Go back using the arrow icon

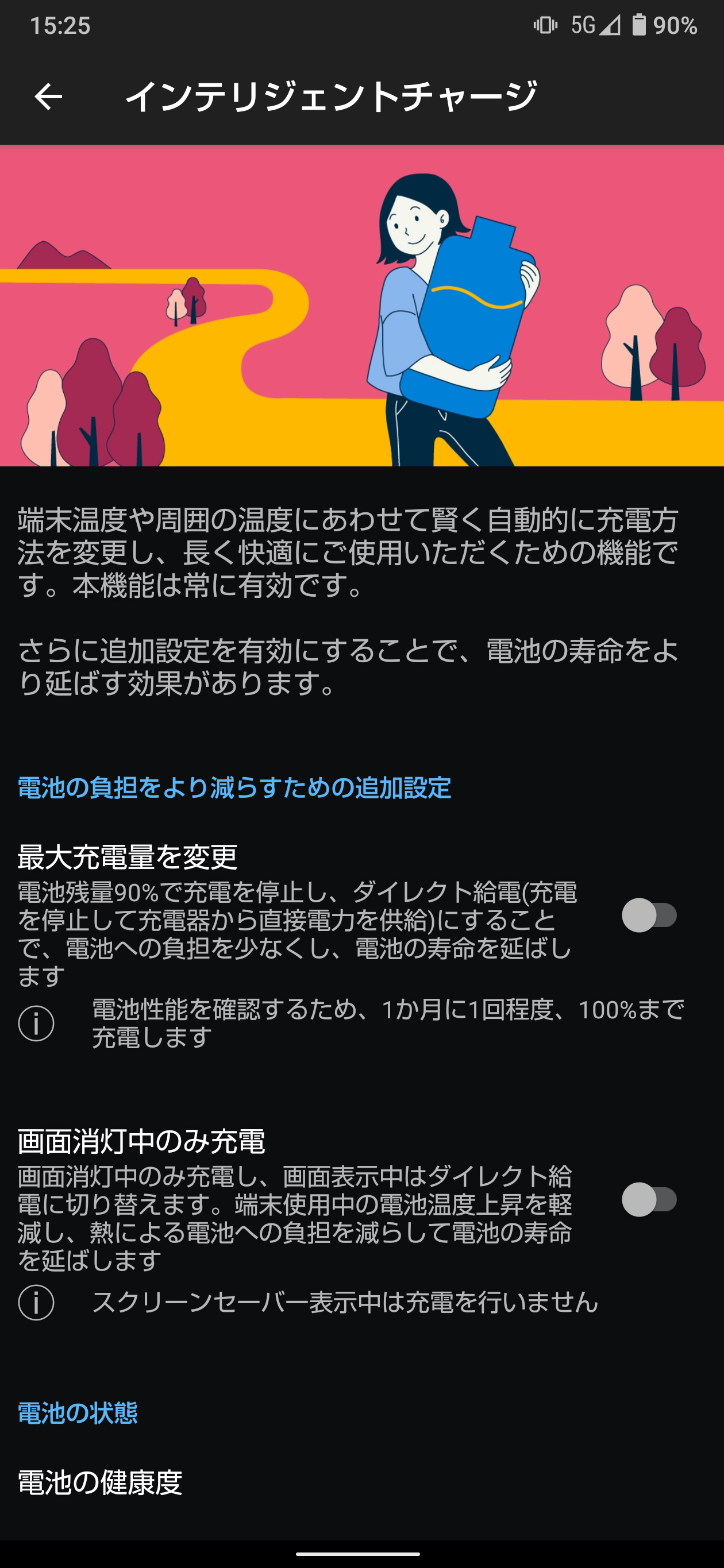[48, 96]
